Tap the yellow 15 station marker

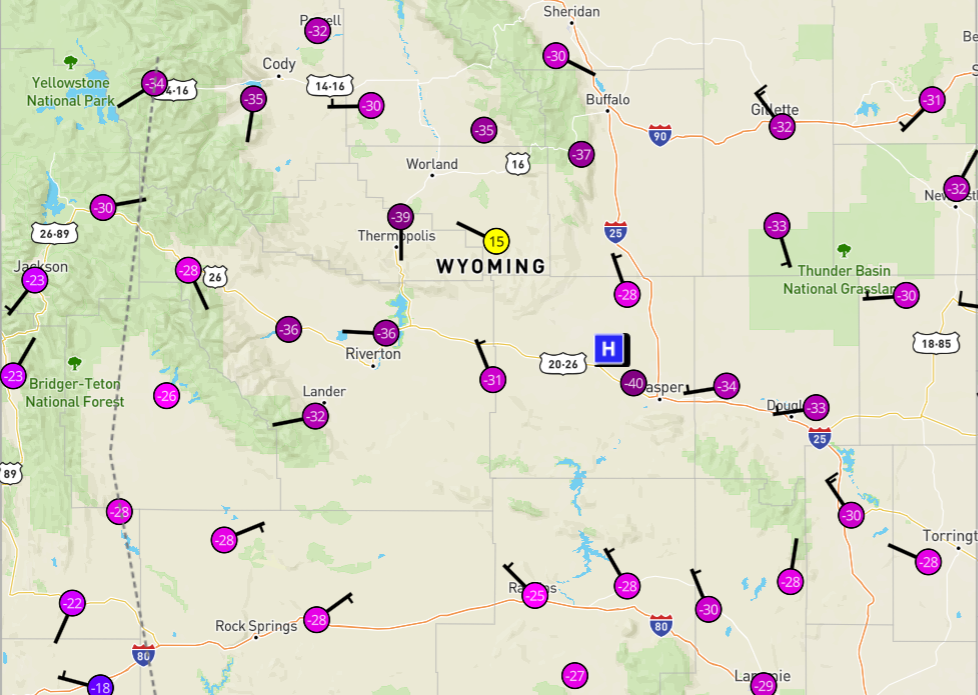(496, 241)
